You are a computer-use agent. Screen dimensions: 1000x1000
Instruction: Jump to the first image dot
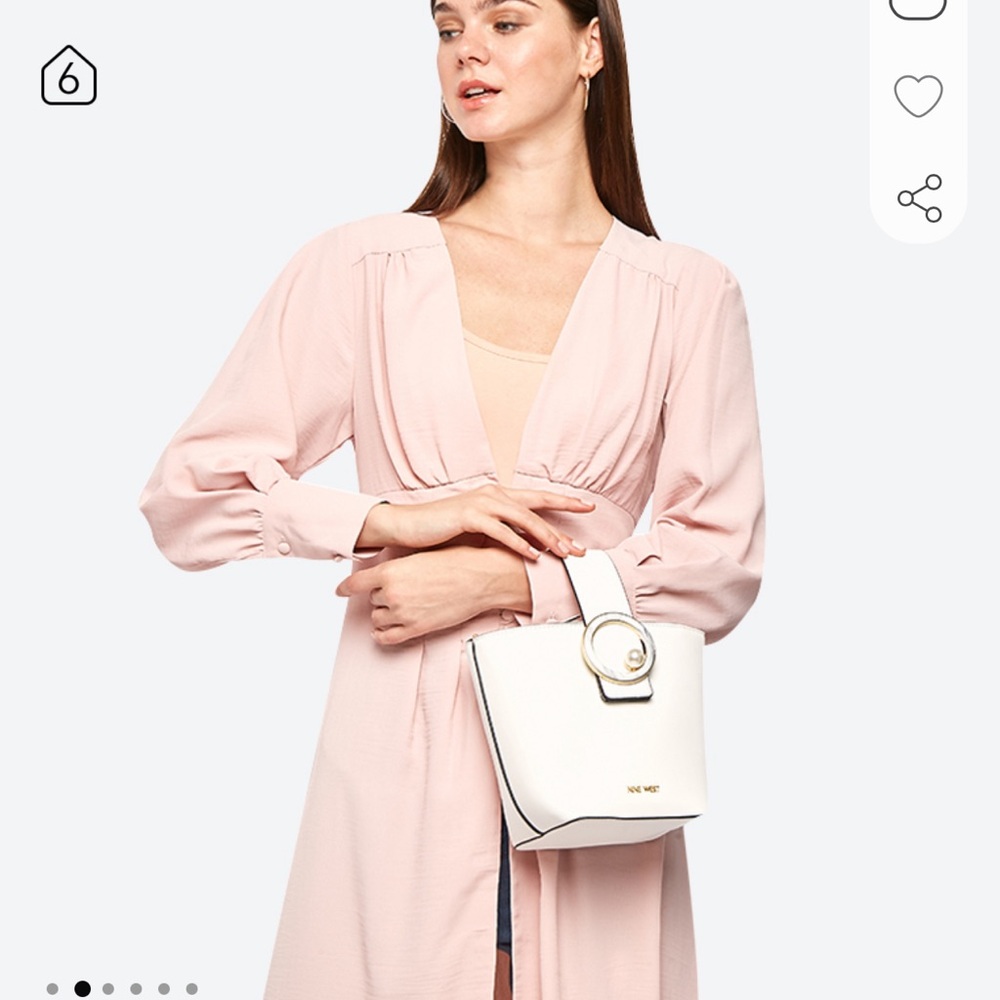(52, 989)
